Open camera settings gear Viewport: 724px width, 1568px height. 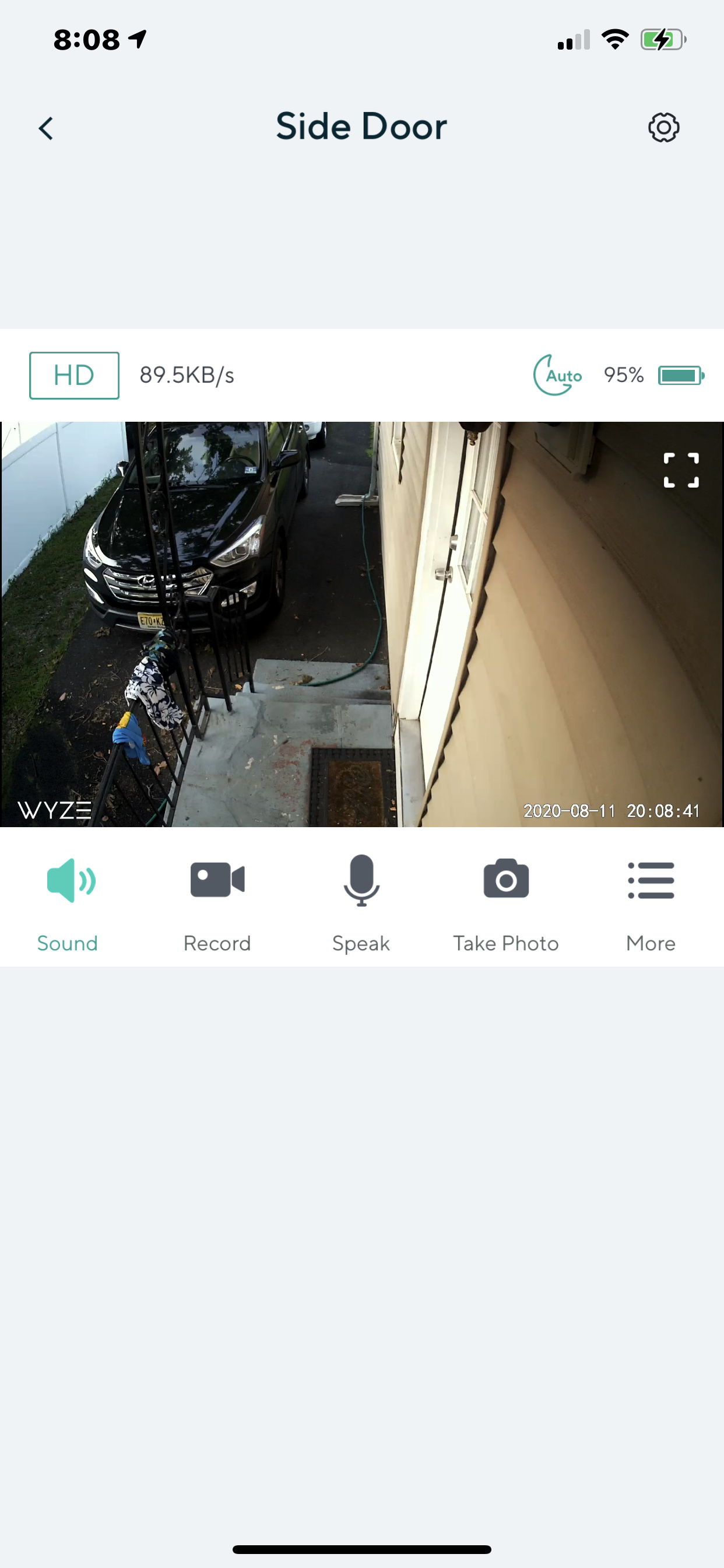663,128
